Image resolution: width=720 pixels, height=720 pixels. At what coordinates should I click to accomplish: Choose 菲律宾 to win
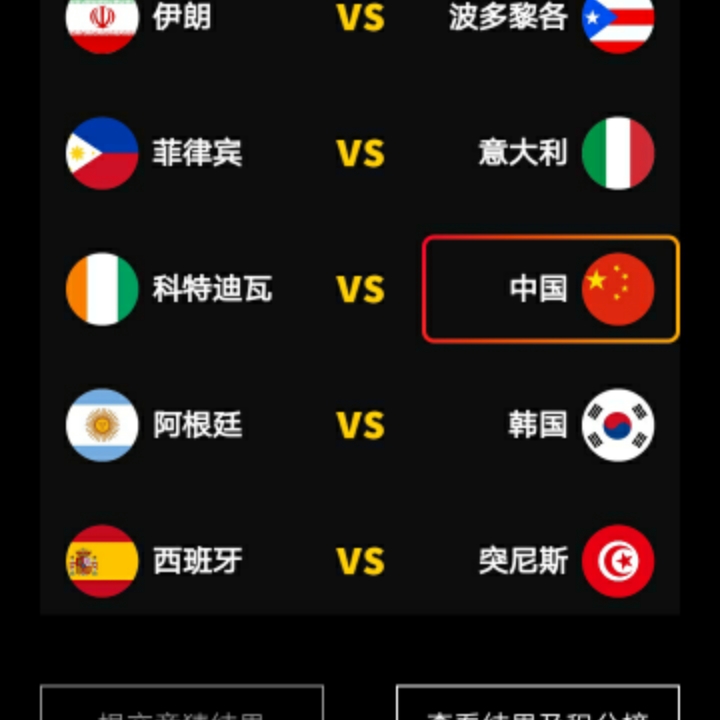[x=155, y=153]
